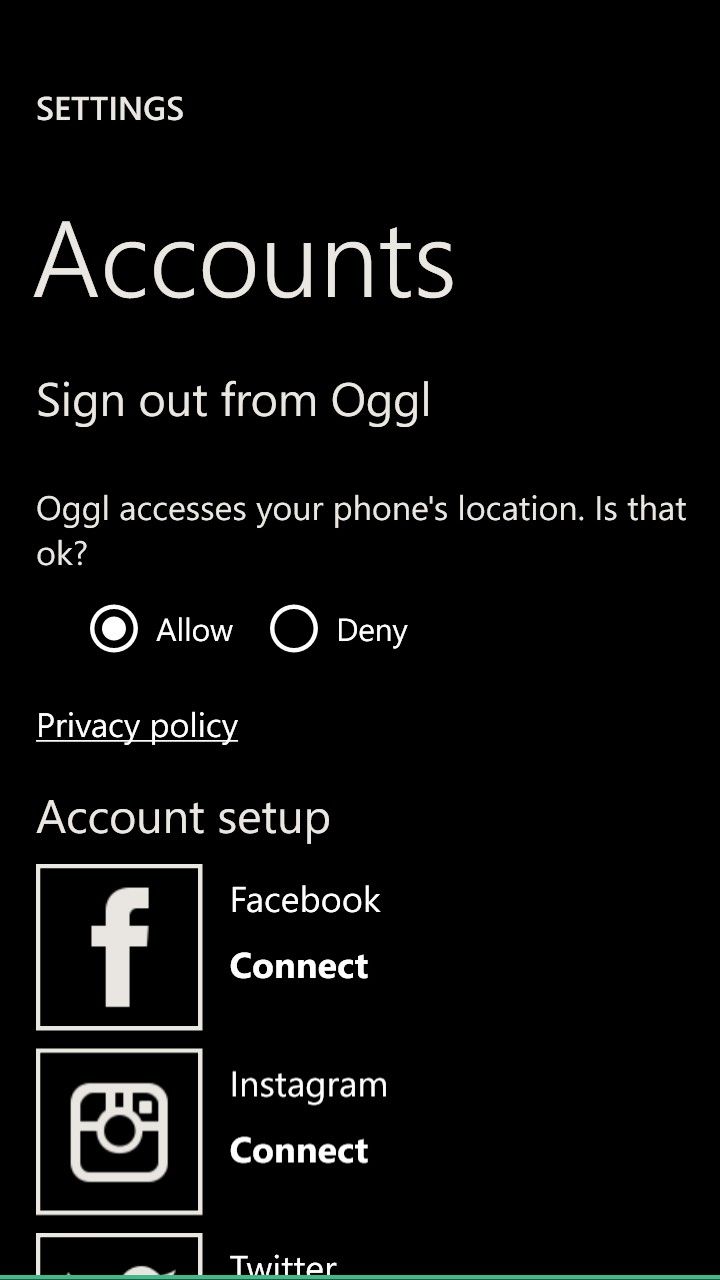Sign out from Oggl

(233, 400)
